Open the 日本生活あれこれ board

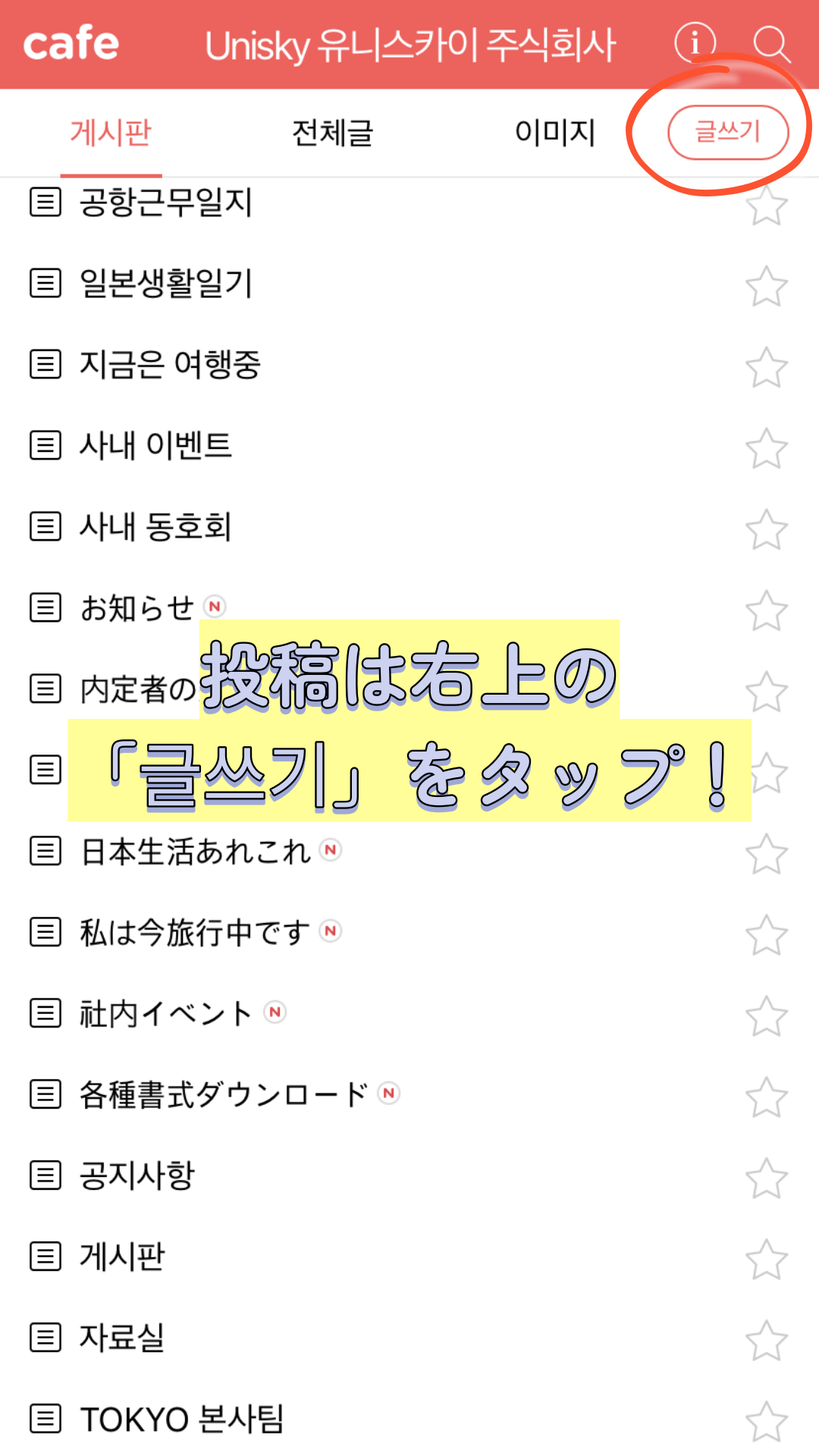(196, 852)
